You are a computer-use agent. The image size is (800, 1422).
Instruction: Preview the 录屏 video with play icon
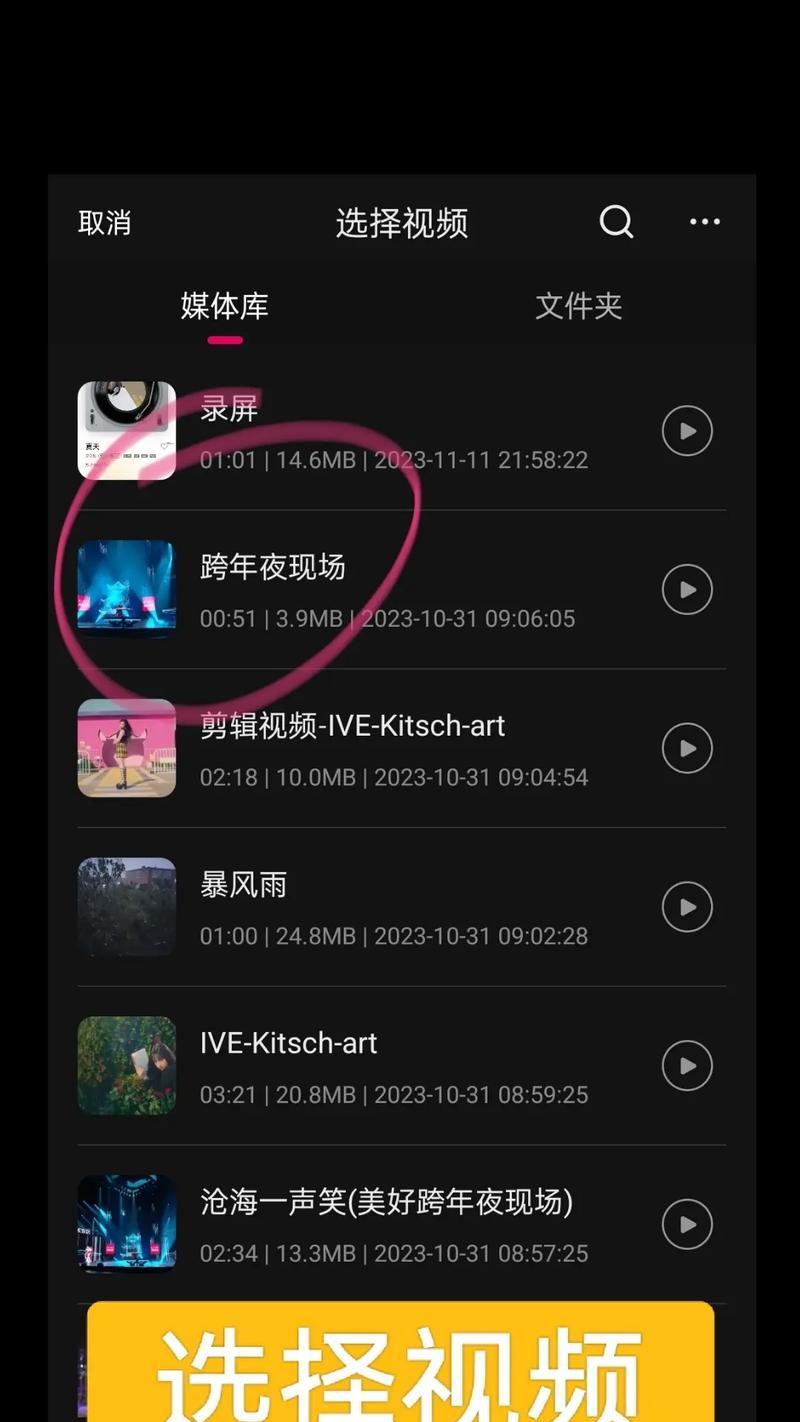pos(687,431)
